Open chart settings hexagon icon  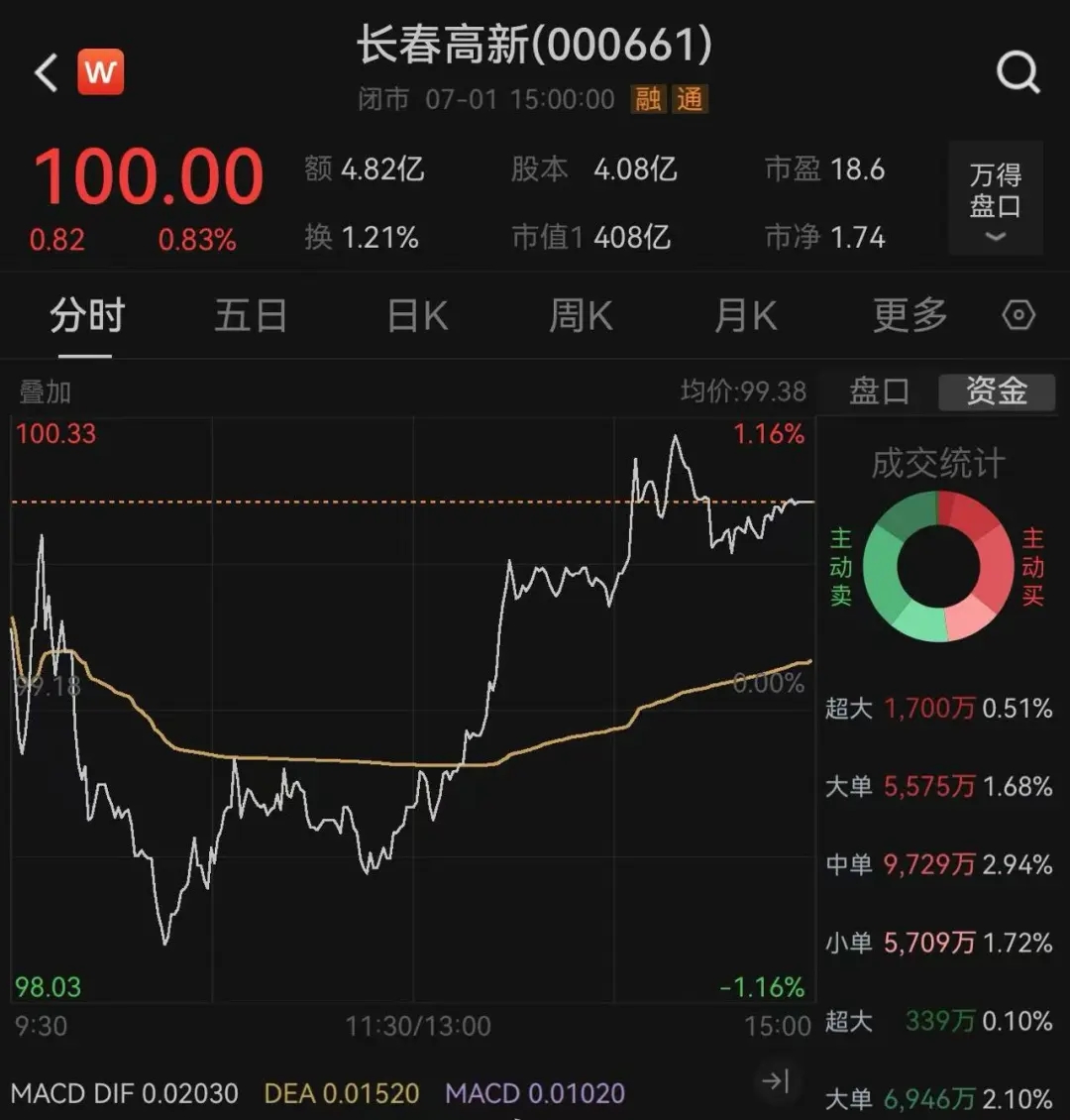[1018, 316]
